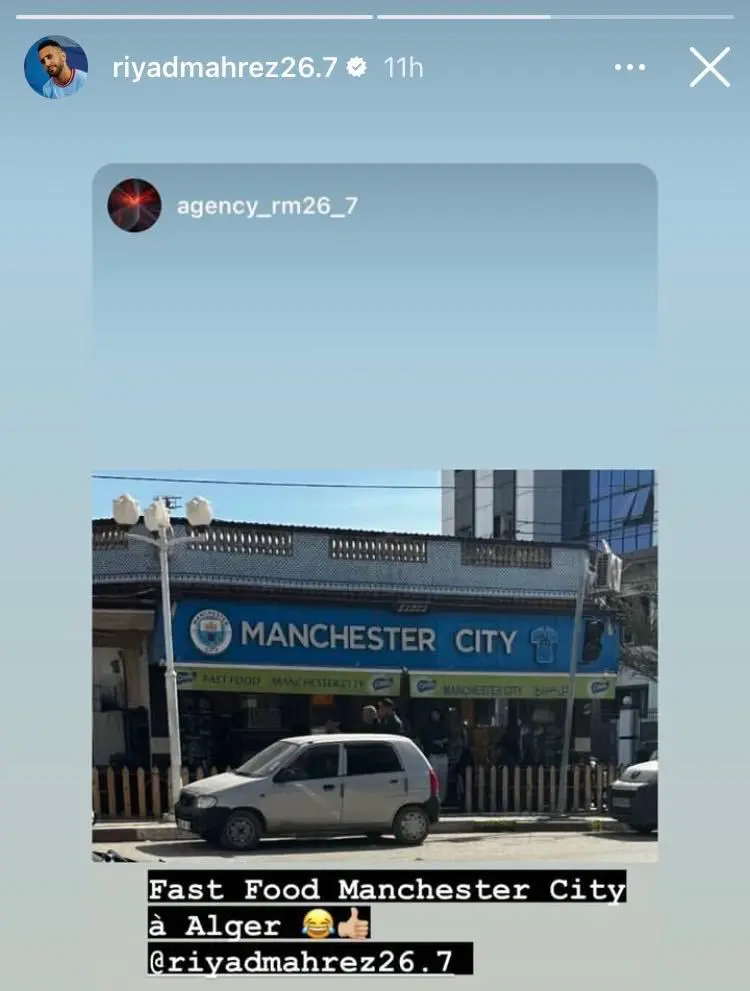Open the story options menu
Viewport: 750px width, 991px height.
(x=630, y=68)
